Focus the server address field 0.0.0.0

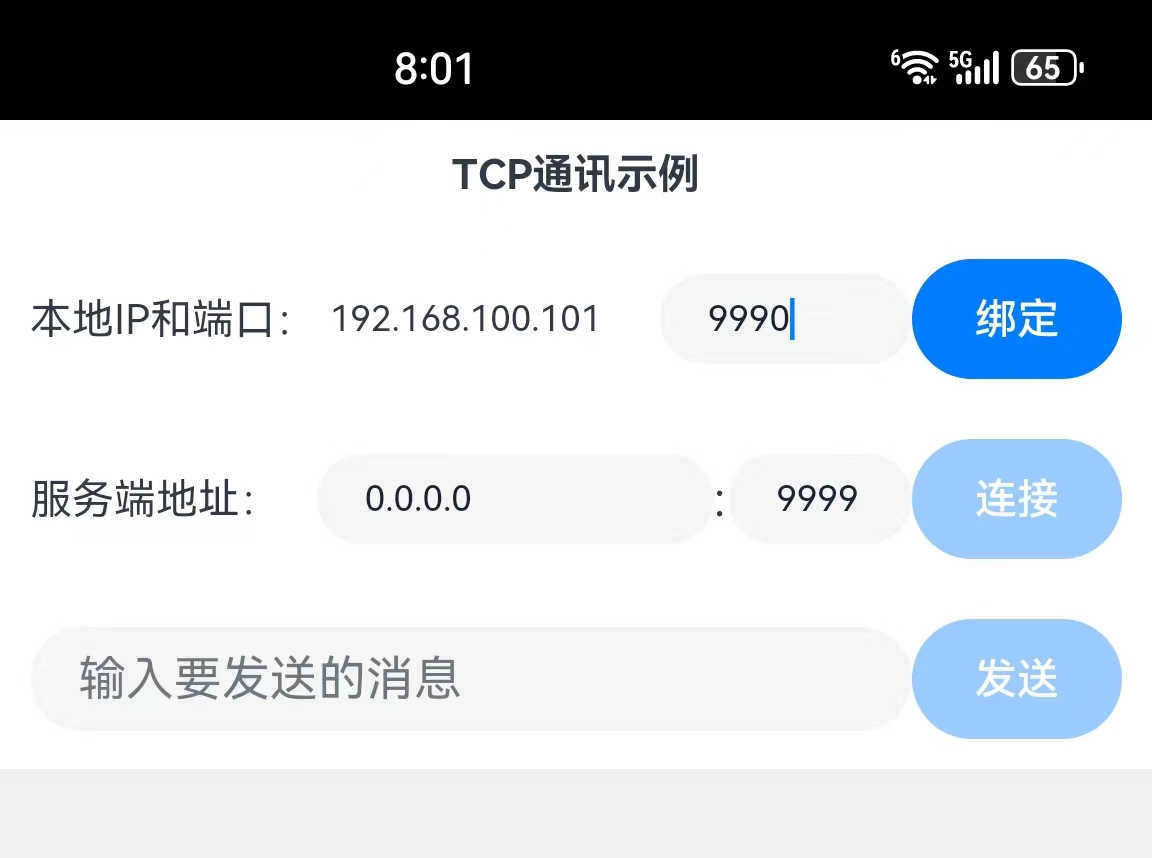(514, 499)
